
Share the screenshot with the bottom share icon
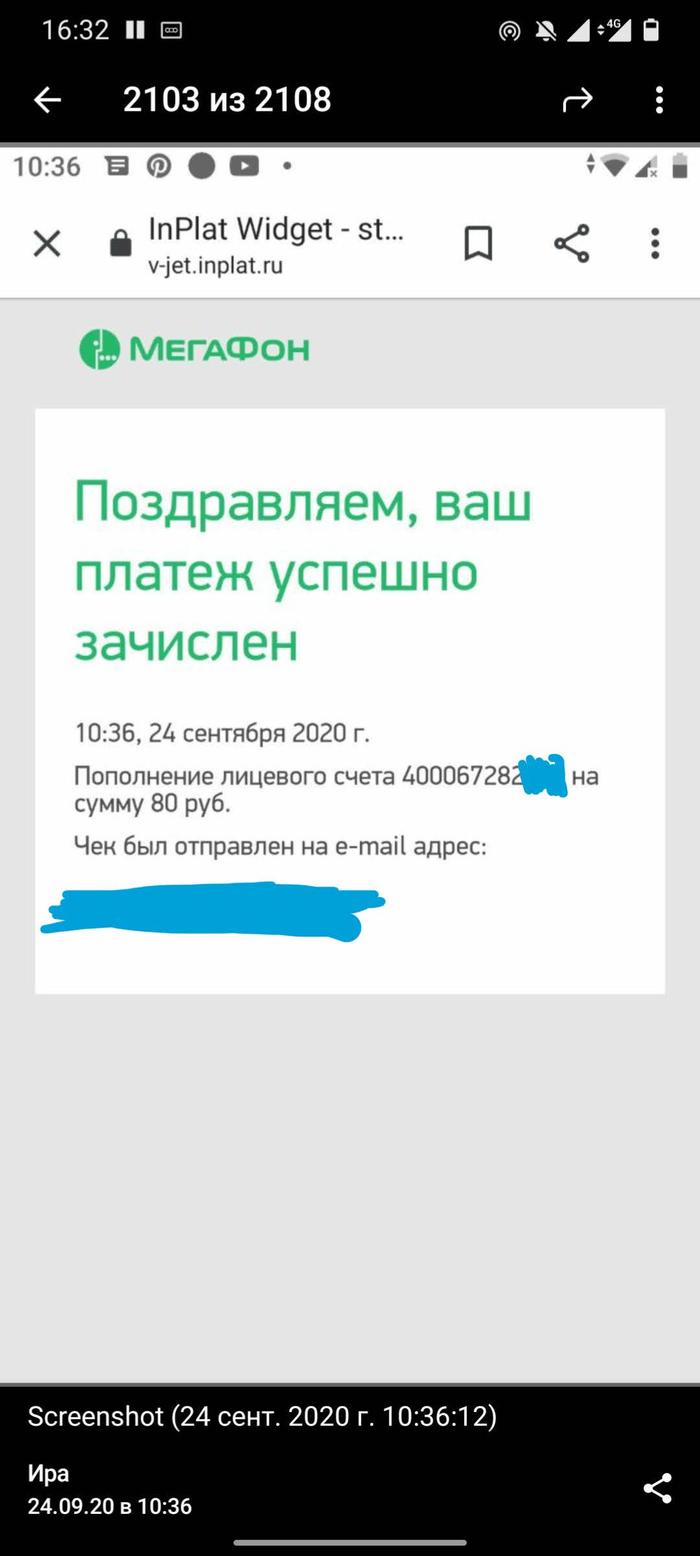pyautogui.click(x=657, y=1488)
